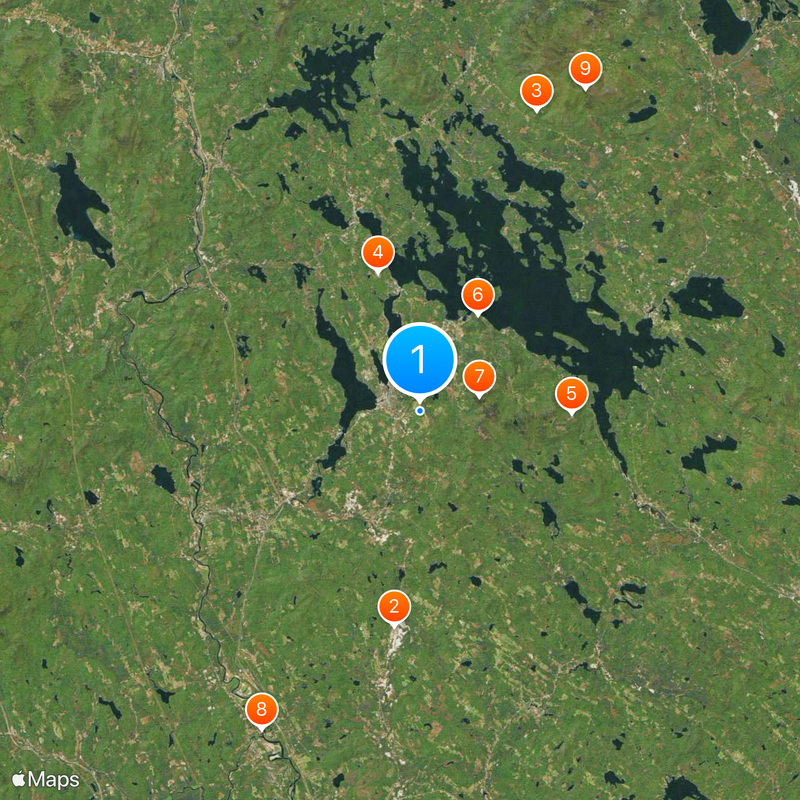The image size is (800, 800).
Task: Open pin number 6 by the lake
Action: coord(477,295)
